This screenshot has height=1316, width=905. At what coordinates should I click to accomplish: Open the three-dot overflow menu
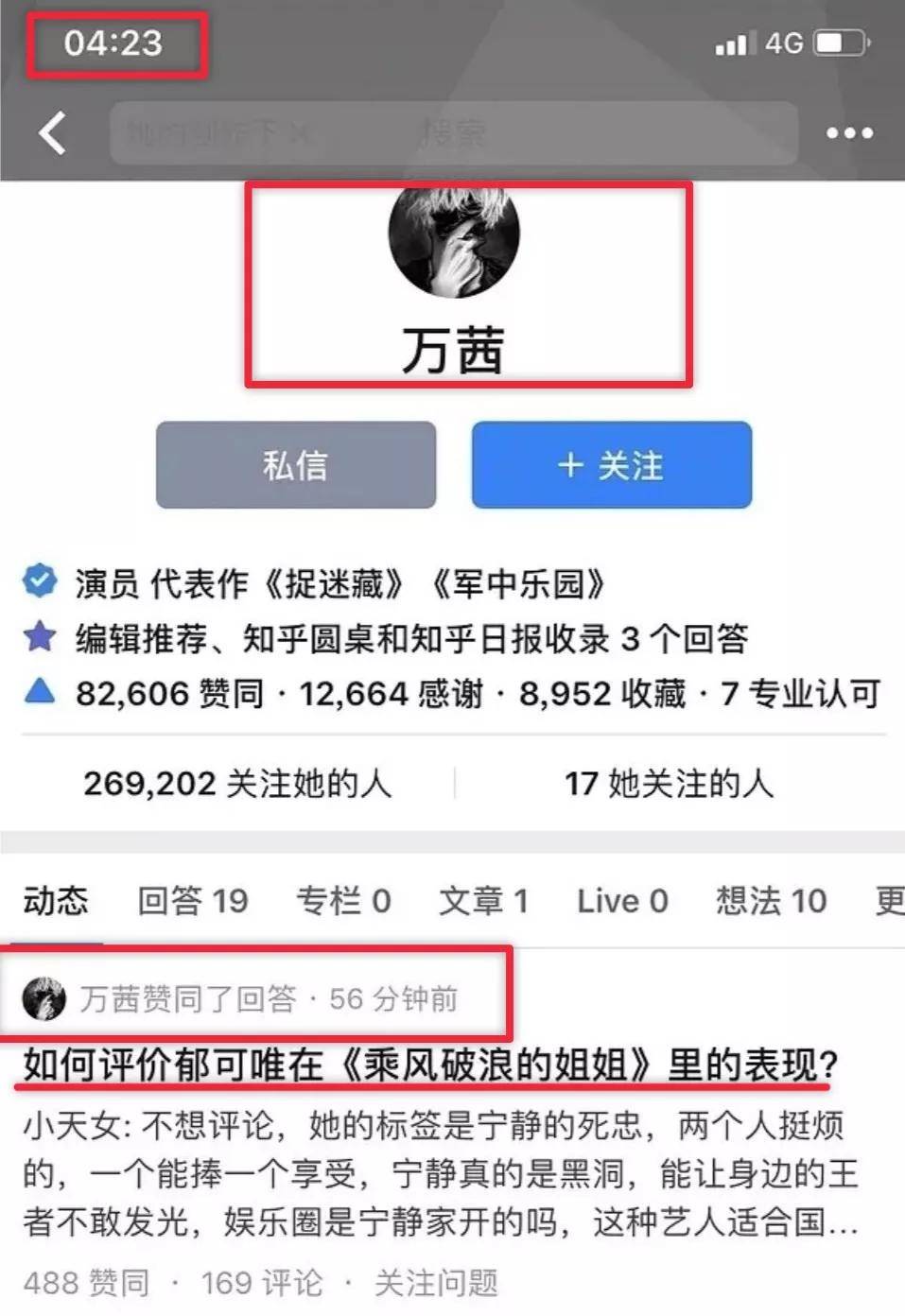(848, 133)
